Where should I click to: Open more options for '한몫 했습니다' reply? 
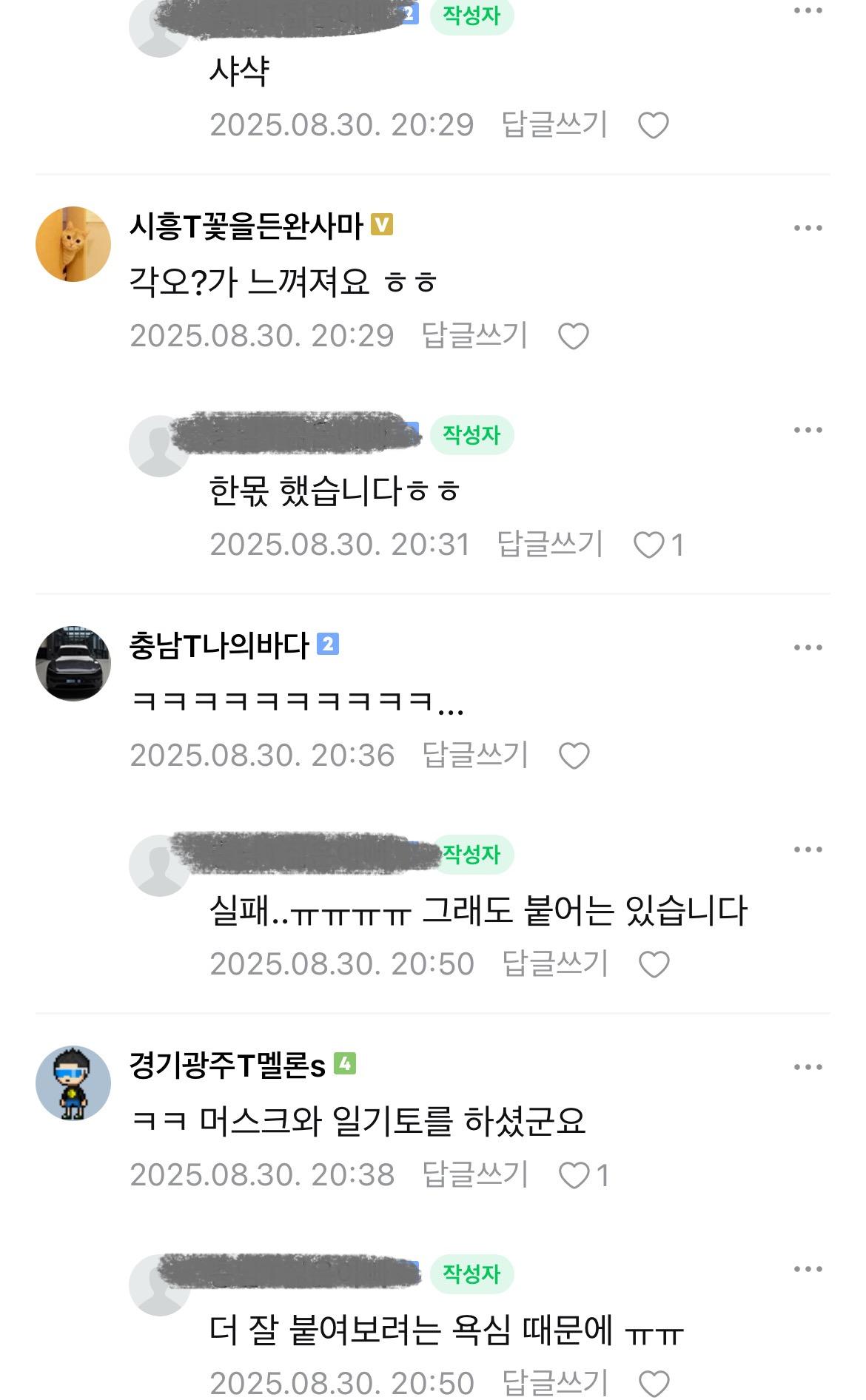pos(807,430)
